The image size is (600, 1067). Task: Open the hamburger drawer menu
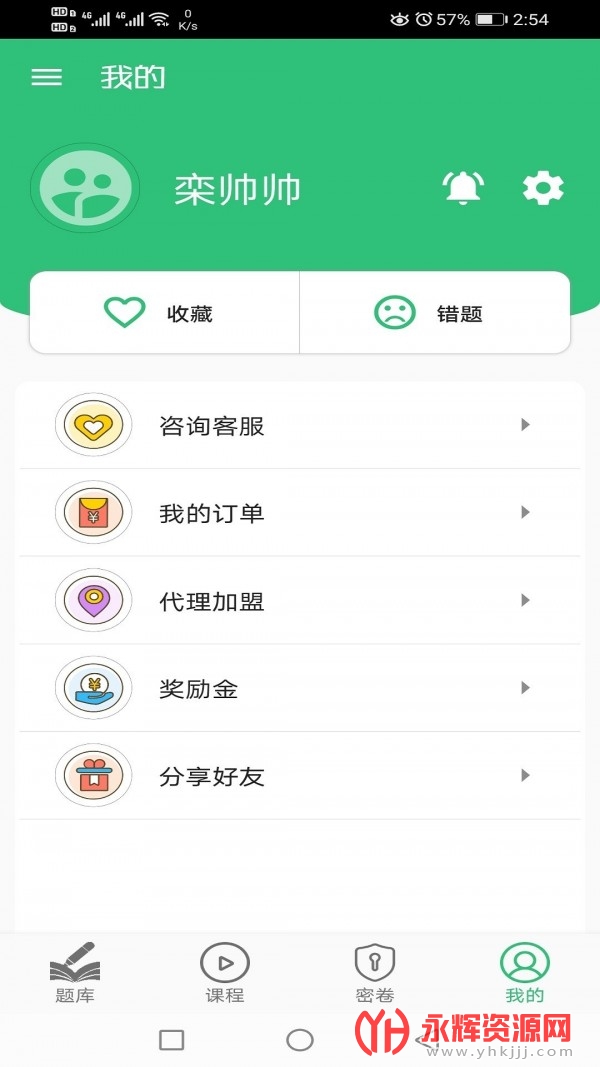(46, 78)
